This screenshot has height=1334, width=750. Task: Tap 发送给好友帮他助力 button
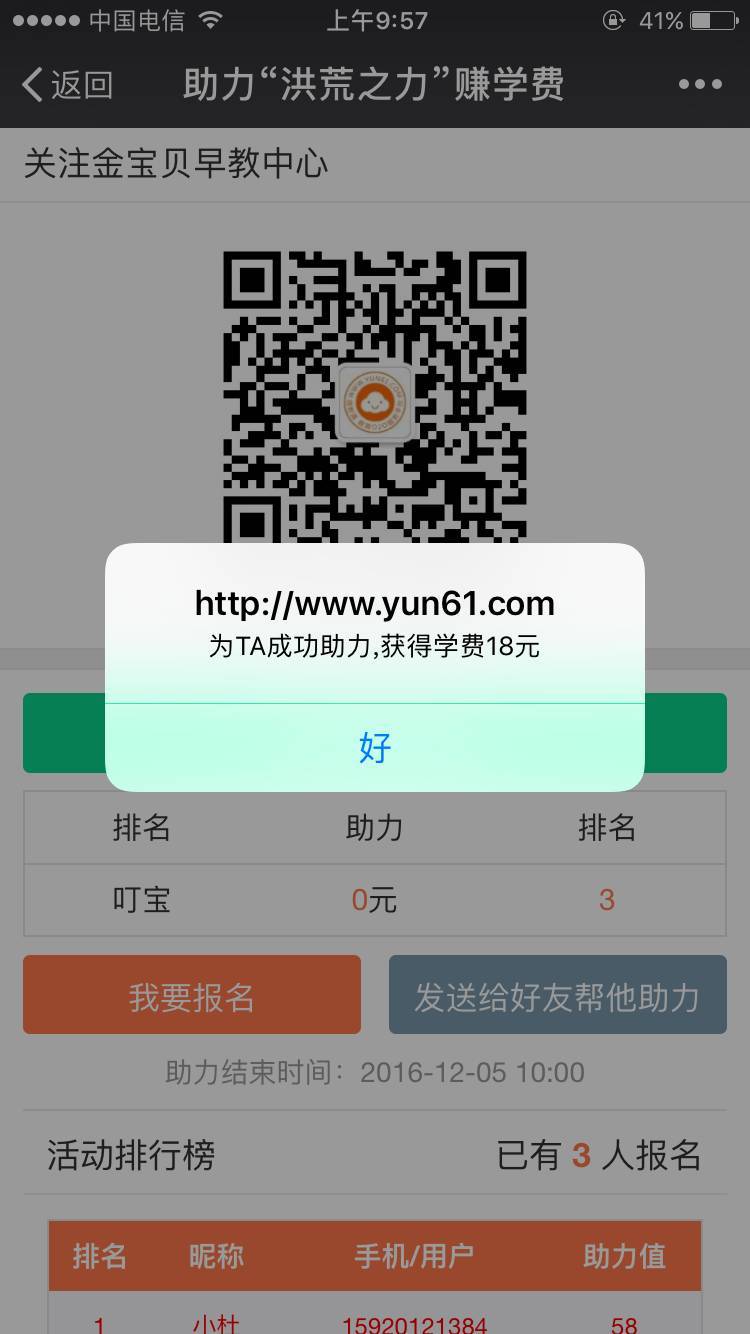tap(558, 994)
